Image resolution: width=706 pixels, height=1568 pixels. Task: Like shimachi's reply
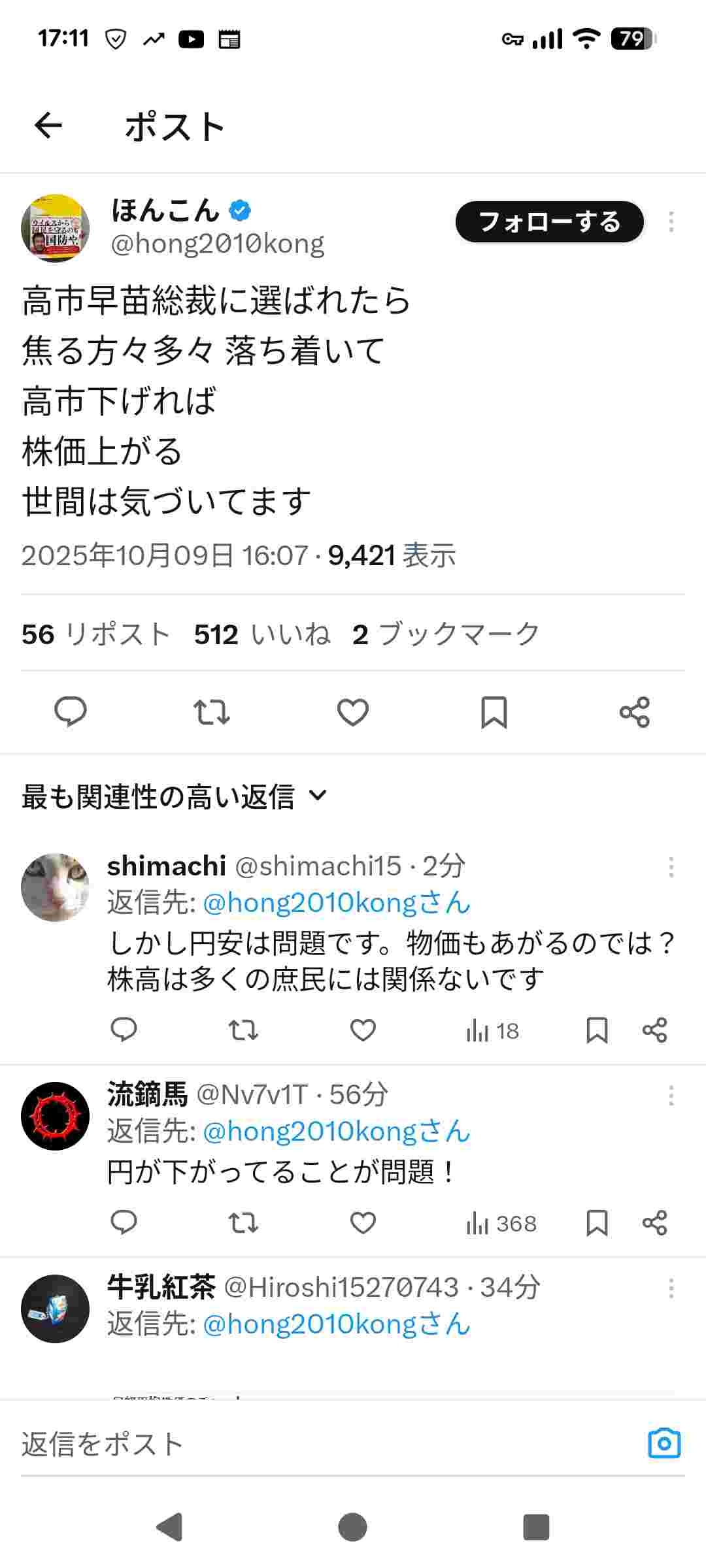coord(363,1030)
